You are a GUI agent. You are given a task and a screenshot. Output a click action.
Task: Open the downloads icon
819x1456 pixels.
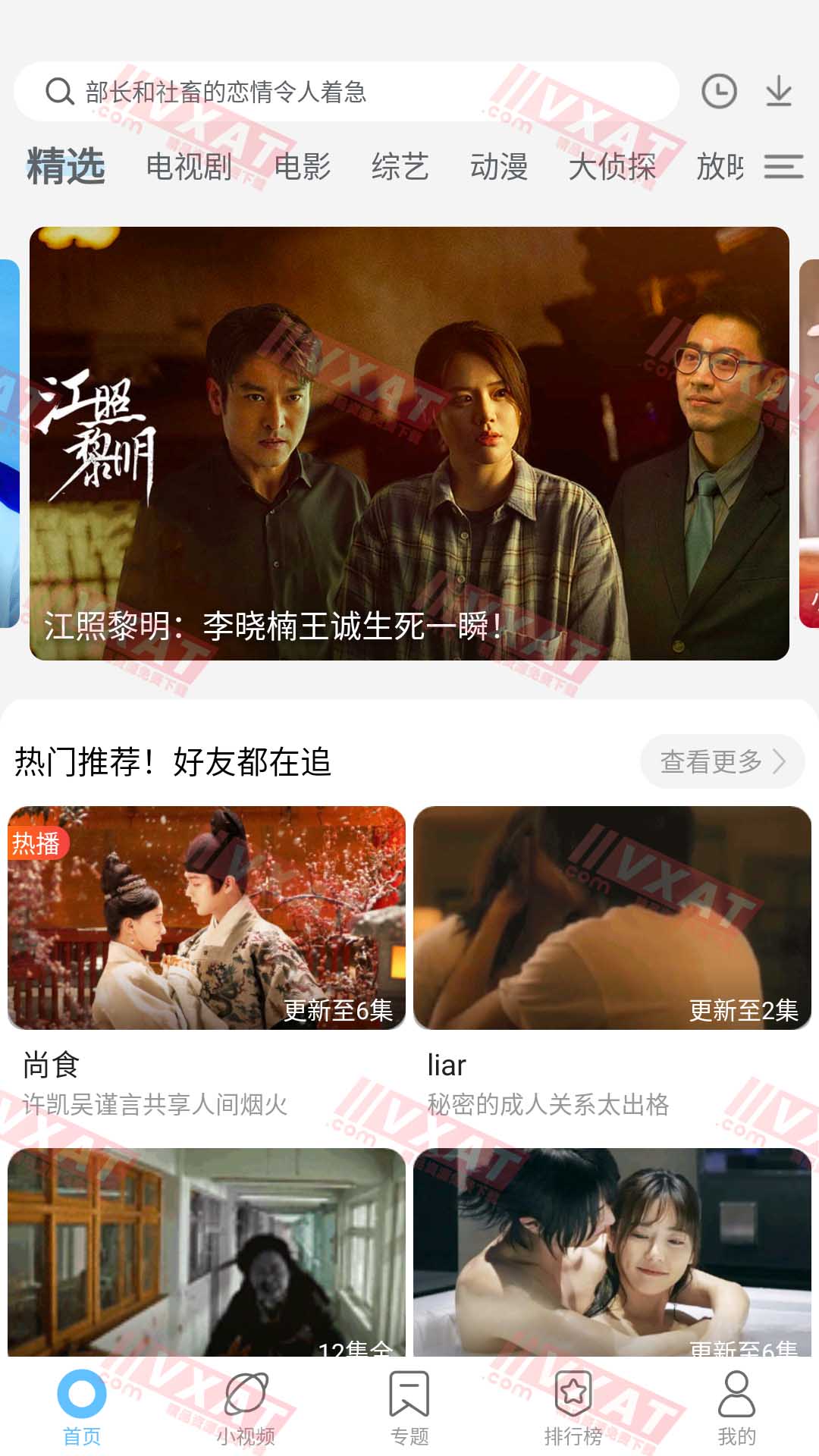point(778,92)
